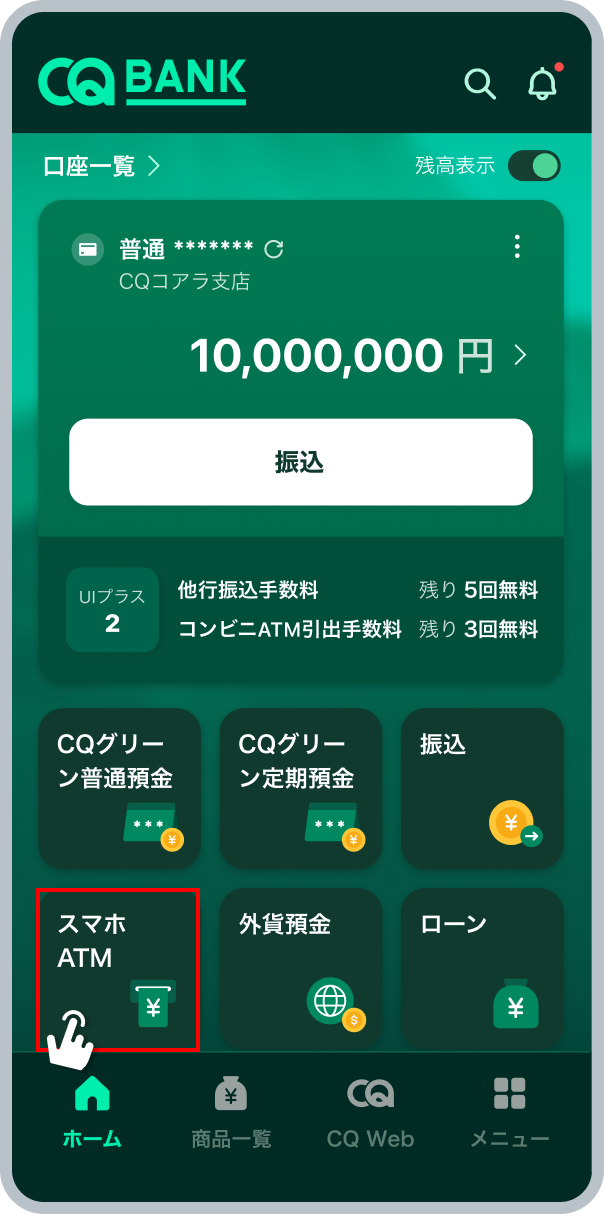Open the 外貨預金 tile
Viewport: 604px width, 1214px height.
tap(301, 968)
